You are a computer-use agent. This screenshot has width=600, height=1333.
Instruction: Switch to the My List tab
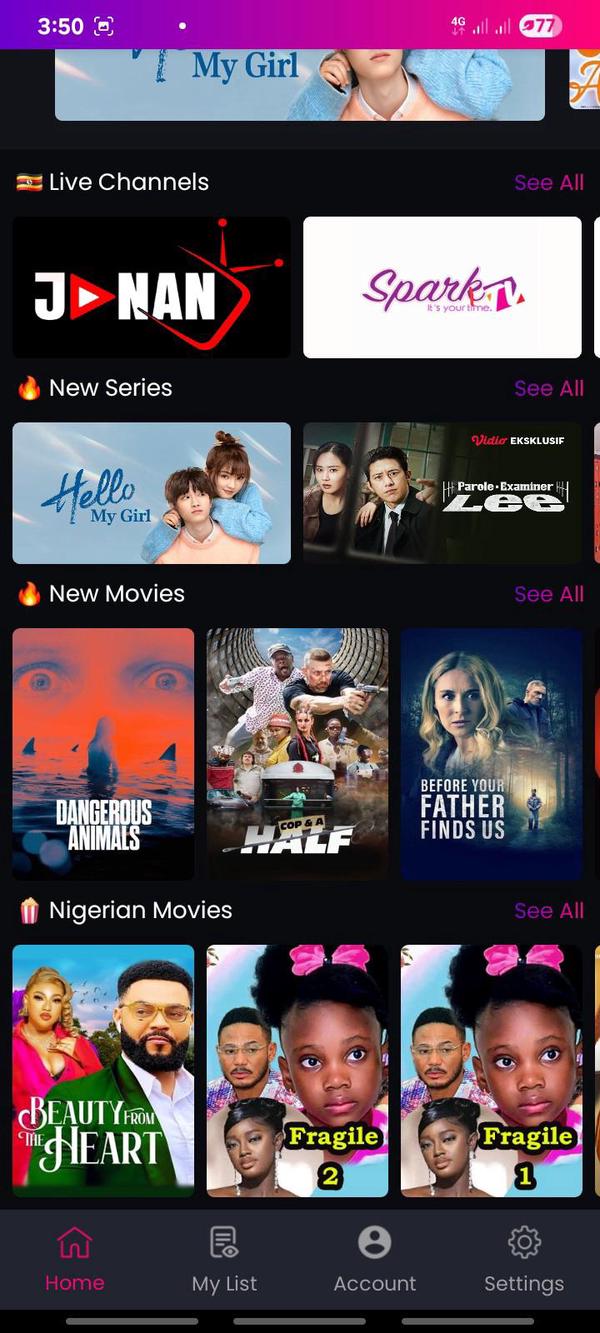pyautogui.click(x=225, y=1260)
